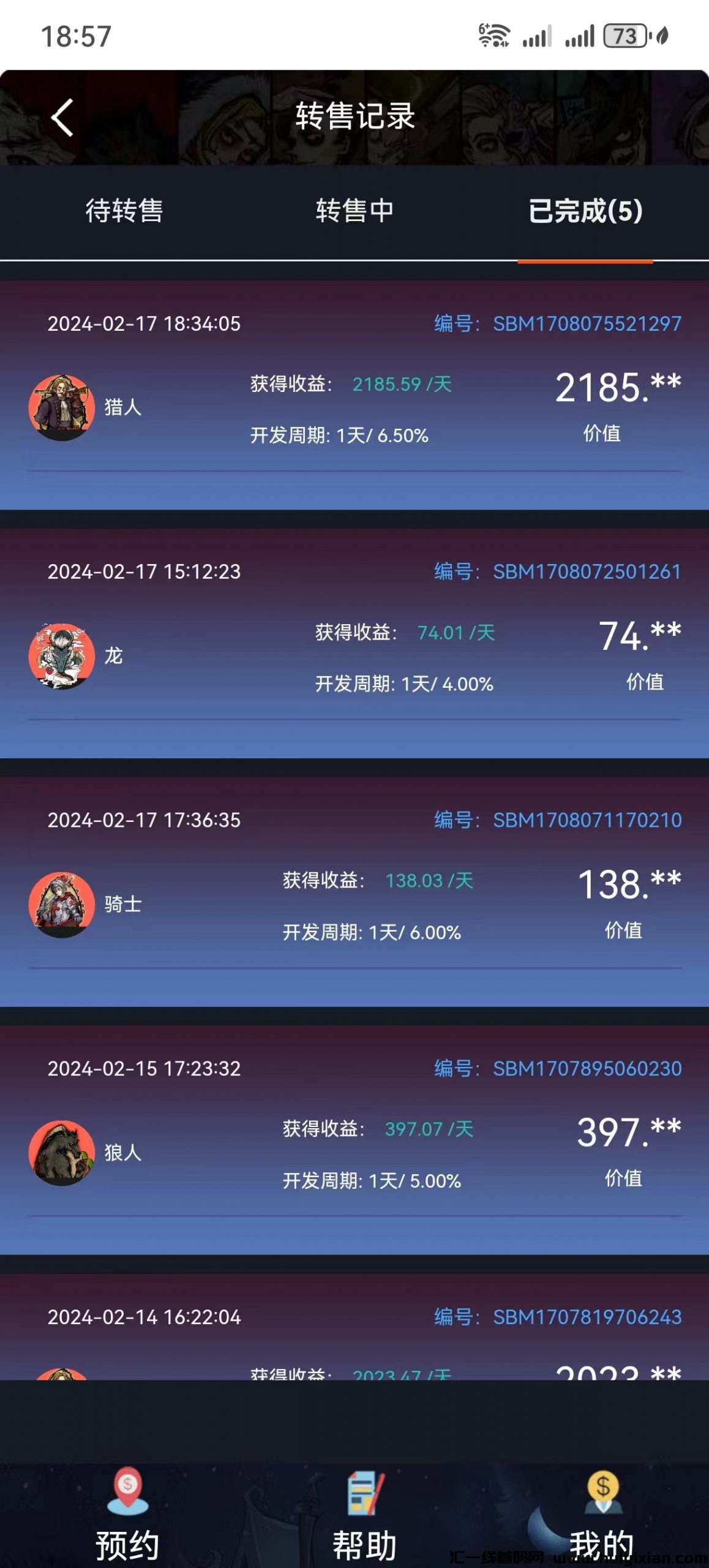Open record number SBM1708072501261
This screenshot has width=709, height=1568.
coord(587,571)
